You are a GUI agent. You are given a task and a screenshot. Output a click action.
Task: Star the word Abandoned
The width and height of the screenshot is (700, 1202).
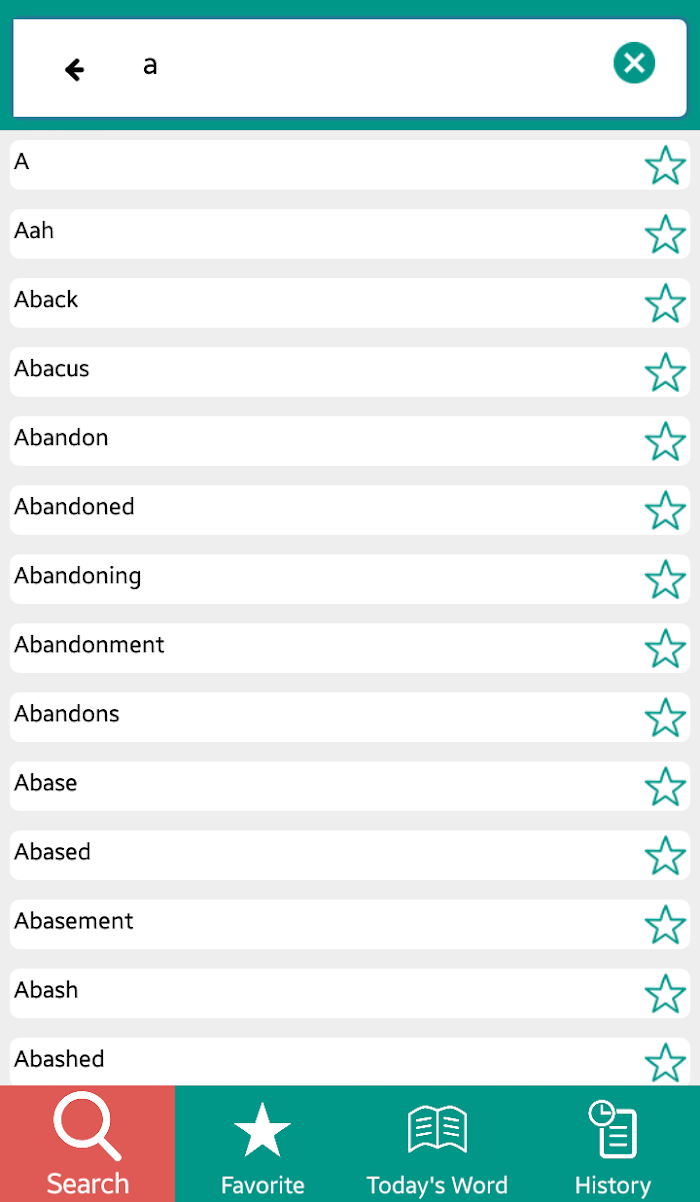(x=665, y=510)
